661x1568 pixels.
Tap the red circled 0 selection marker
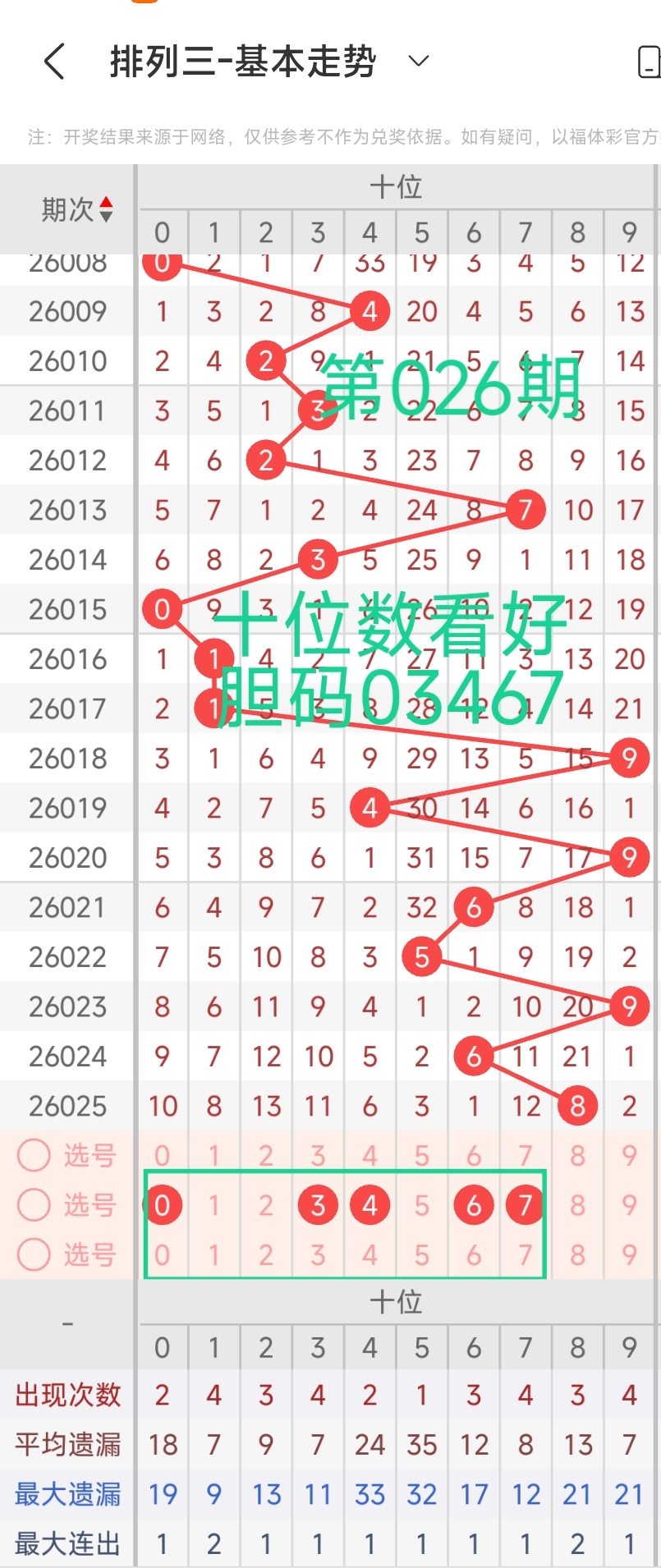(163, 1205)
